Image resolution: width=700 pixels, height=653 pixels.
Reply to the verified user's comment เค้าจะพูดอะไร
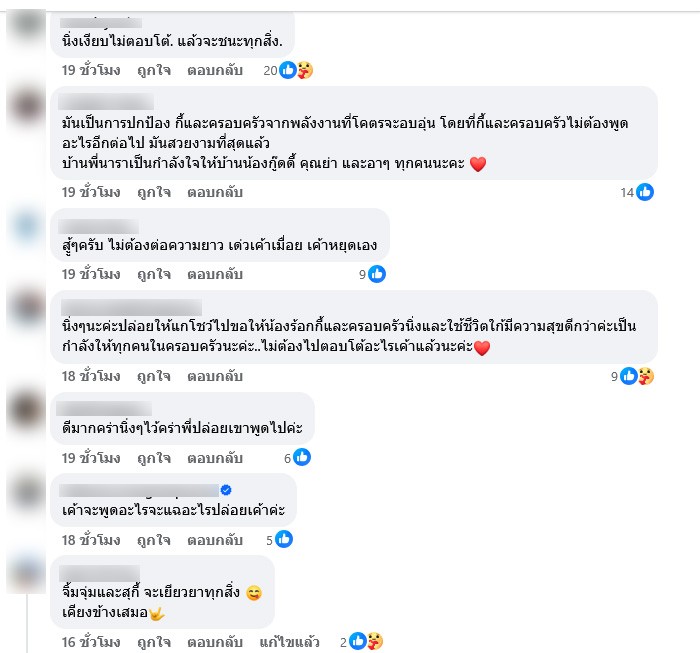(215, 540)
